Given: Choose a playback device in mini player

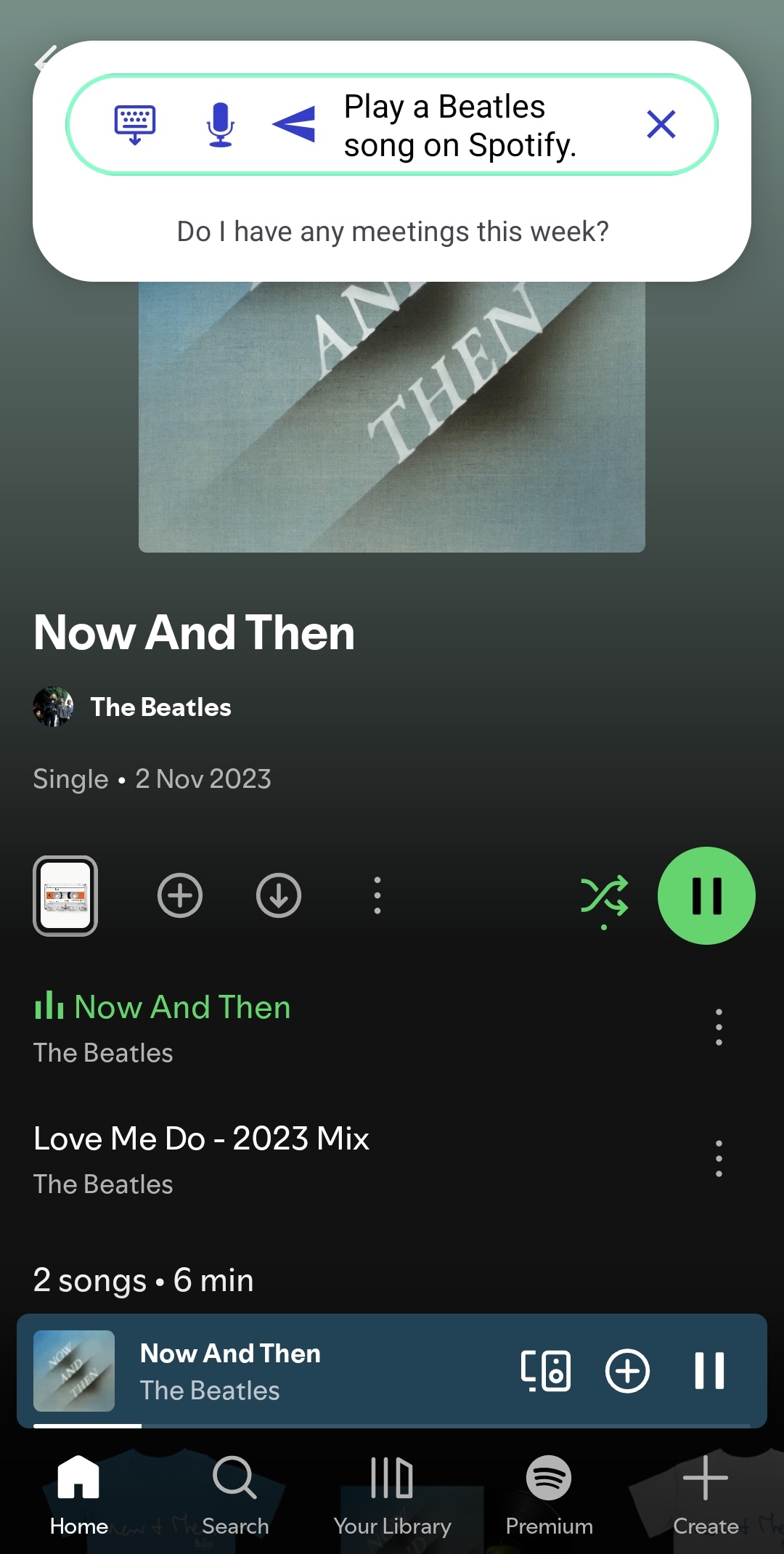Looking at the screenshot, I should point(546,1371).
